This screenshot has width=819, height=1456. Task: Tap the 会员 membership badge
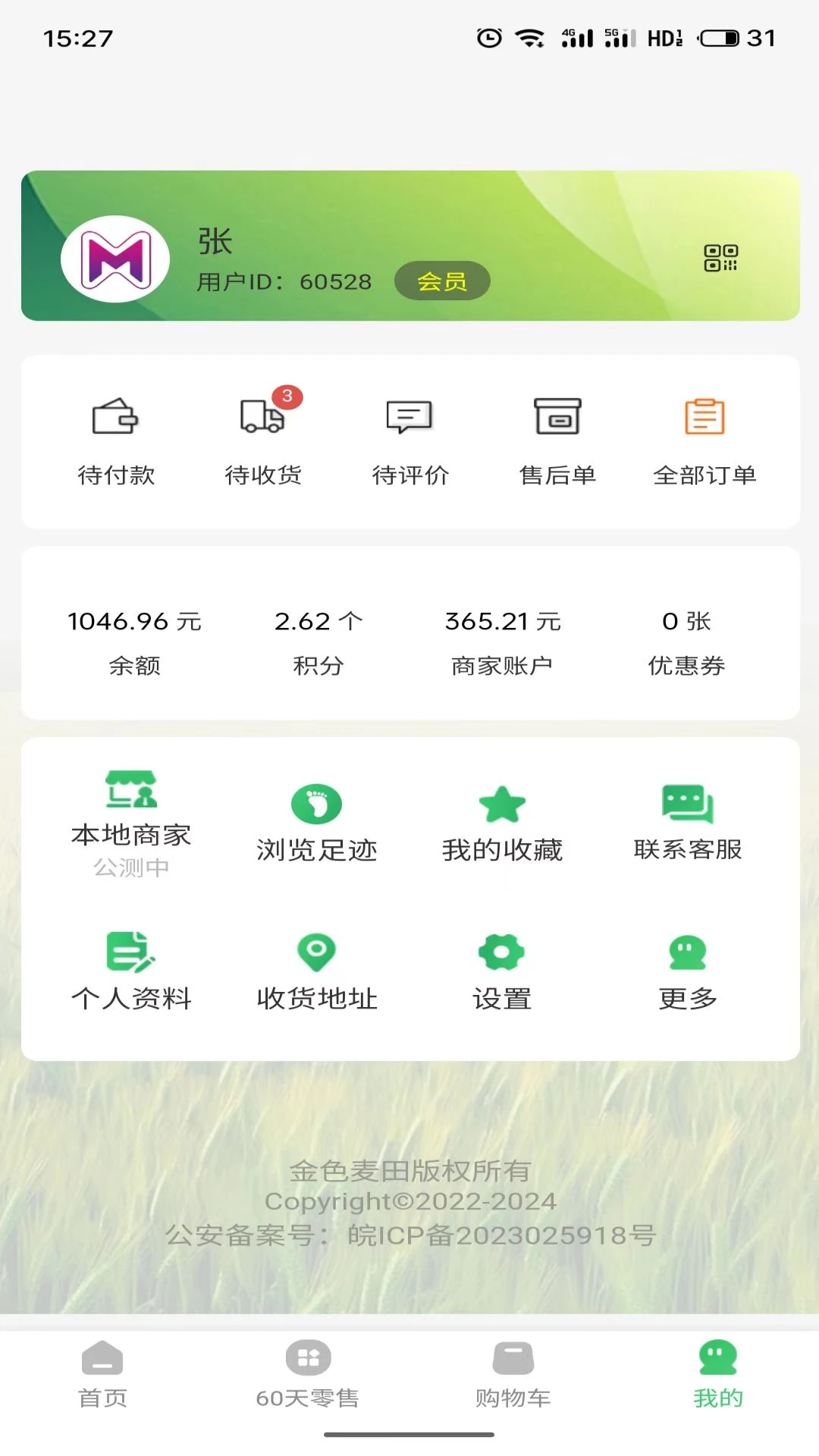click(442, 280)
